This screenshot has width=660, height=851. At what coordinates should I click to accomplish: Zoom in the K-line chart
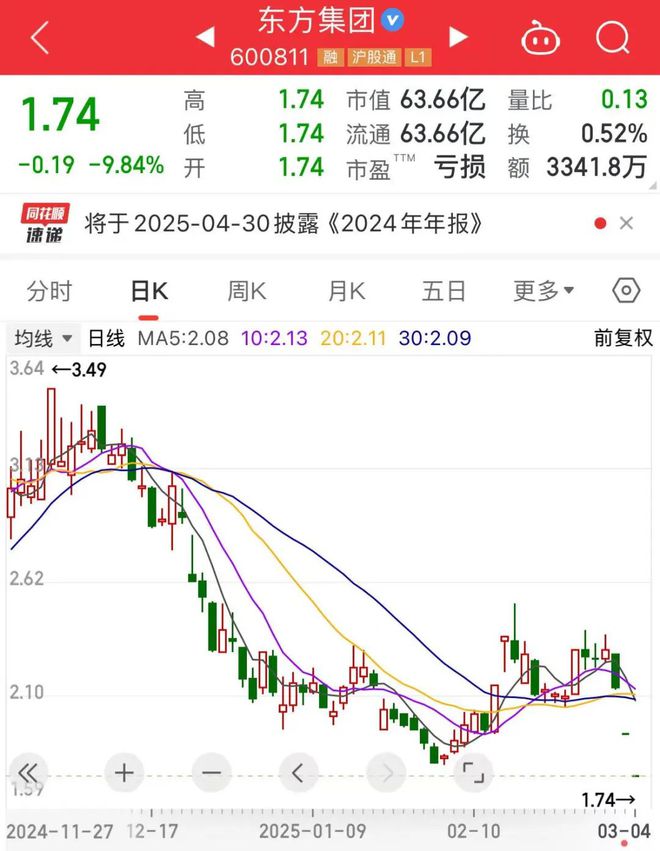pos(124,772)
